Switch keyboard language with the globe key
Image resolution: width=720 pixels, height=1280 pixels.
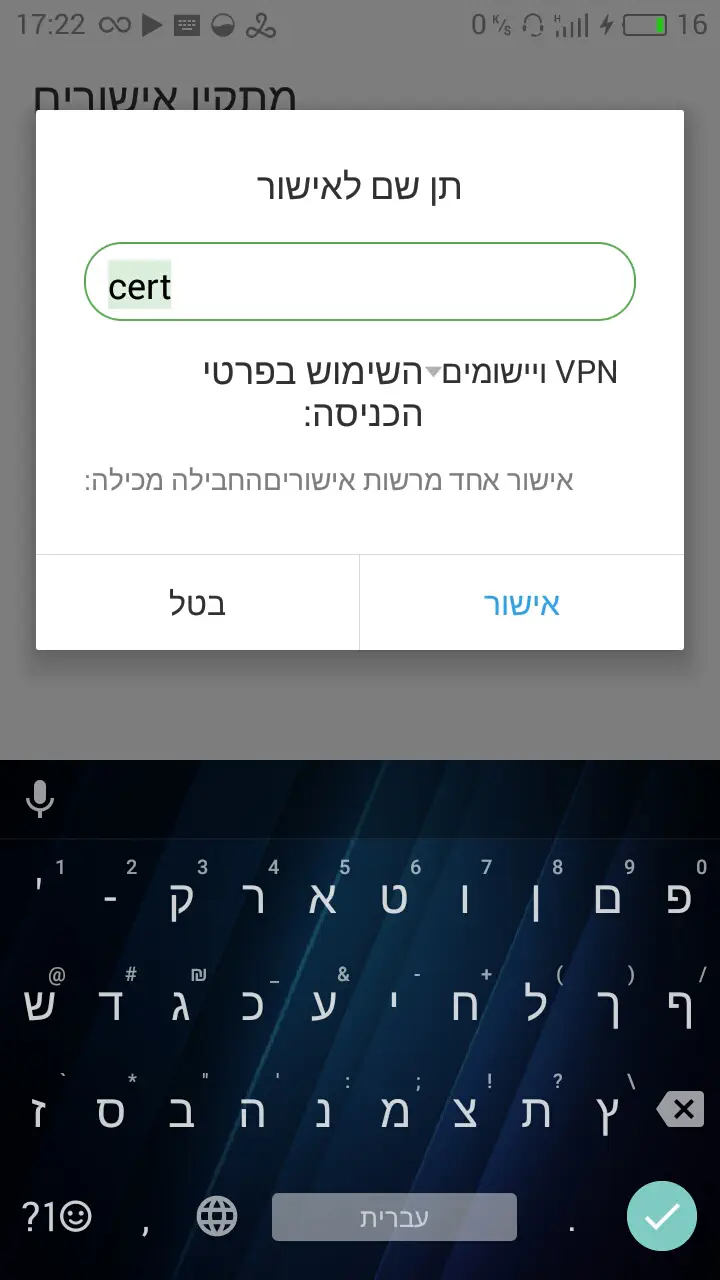217,1216
